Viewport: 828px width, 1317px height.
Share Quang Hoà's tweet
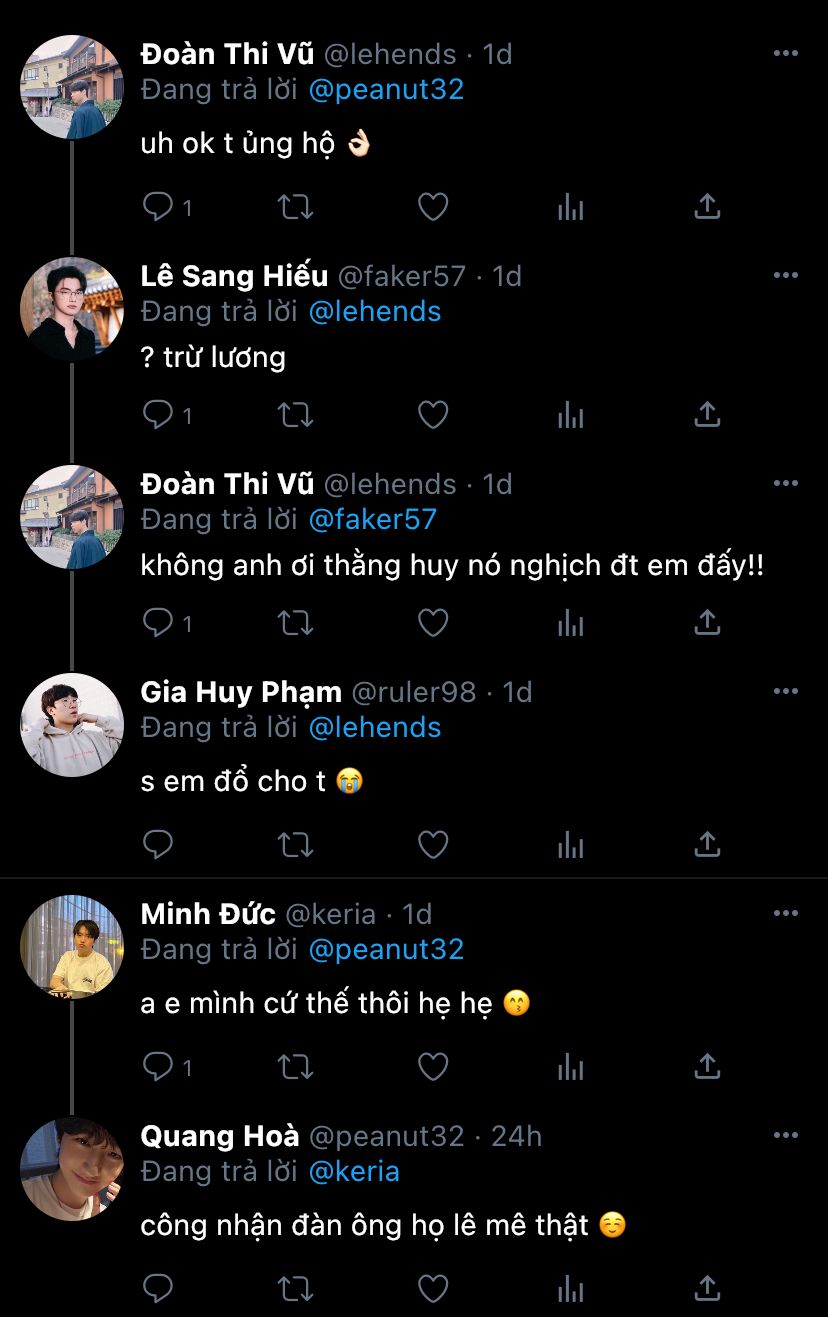point(707,1288)
